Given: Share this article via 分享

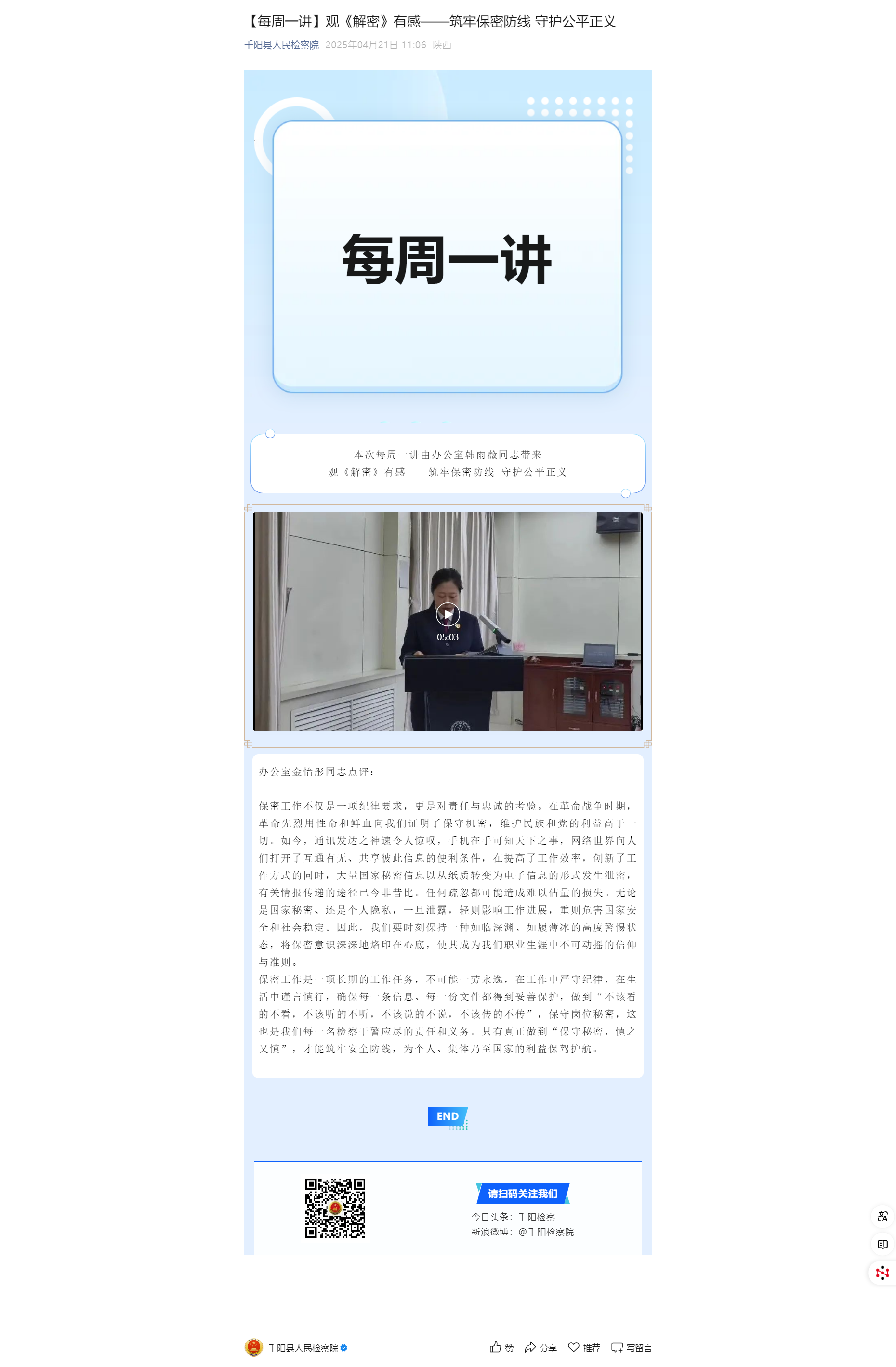Looking at the screenshot, I should click(540, 1347).
